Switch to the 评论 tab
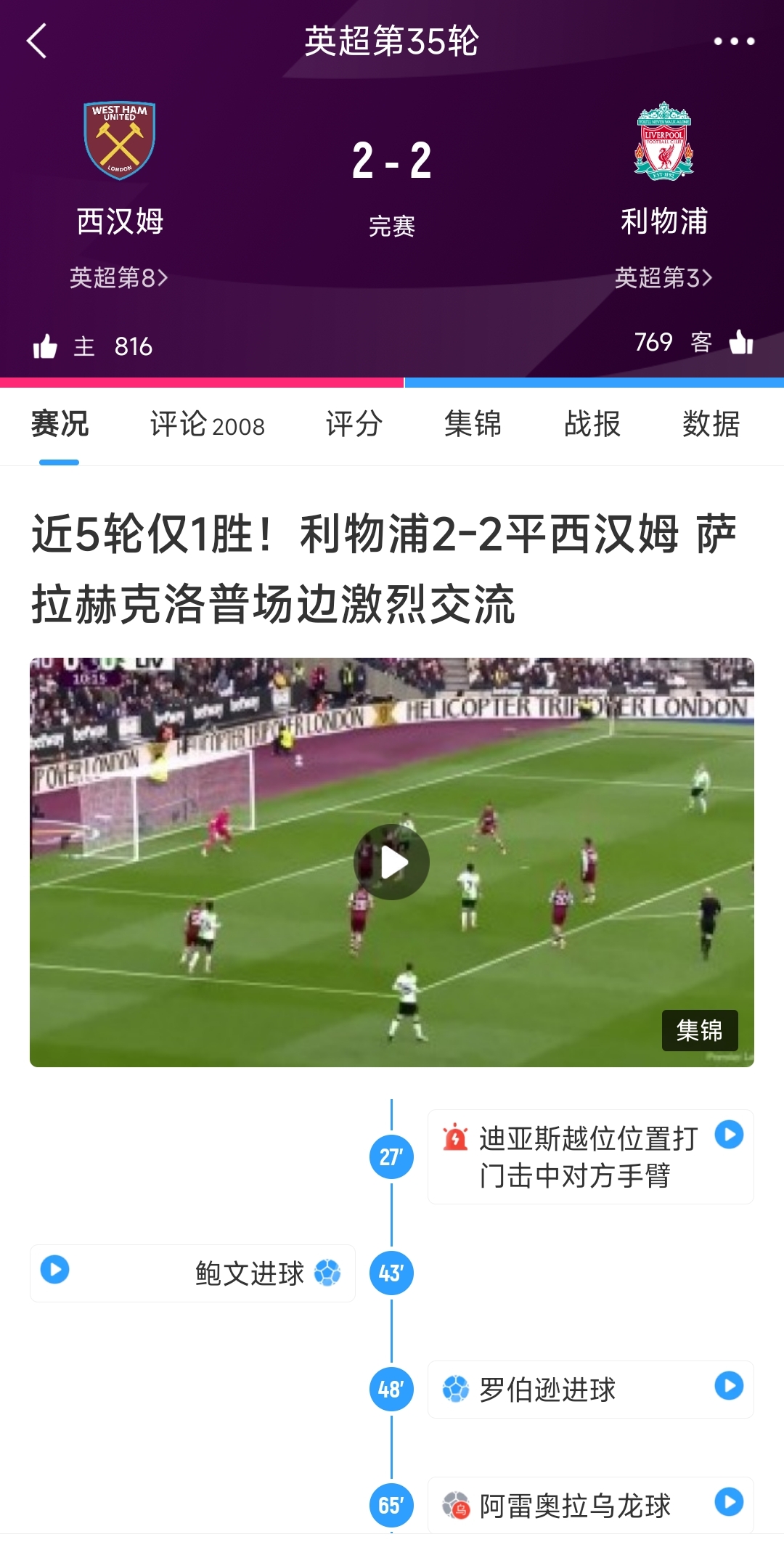Screen dimensions: 784x1542 pos(207,425)
